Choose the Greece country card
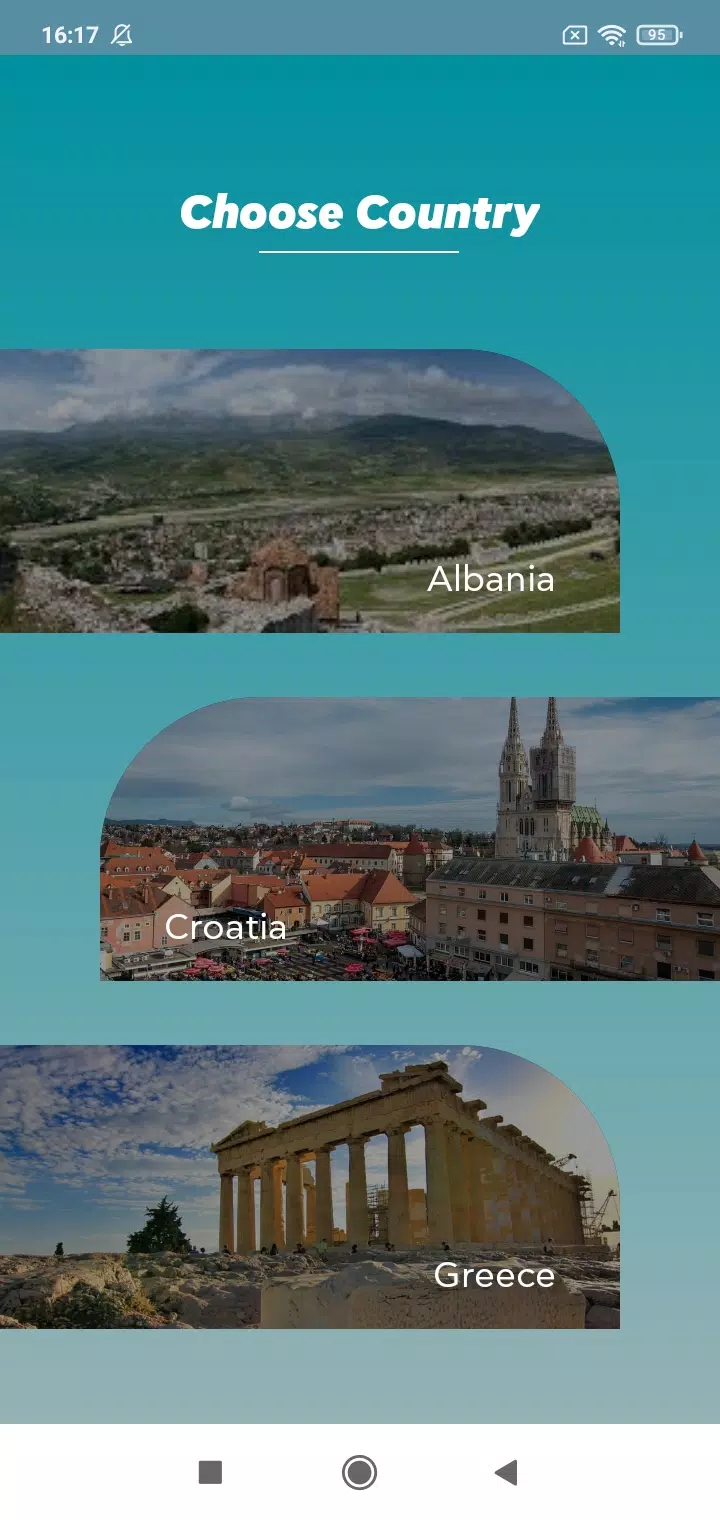 (310, 1187)
